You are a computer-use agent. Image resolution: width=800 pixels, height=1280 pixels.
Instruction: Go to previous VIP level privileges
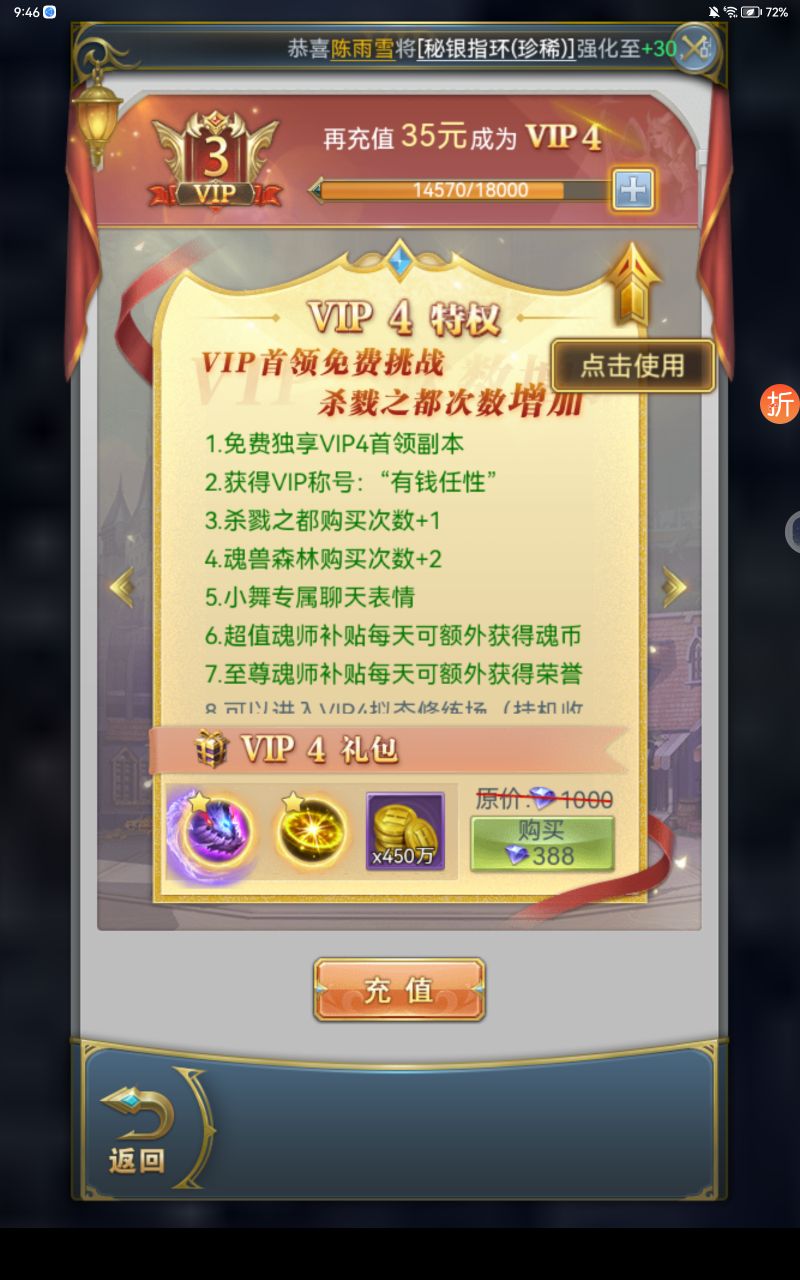click(122, 587)
